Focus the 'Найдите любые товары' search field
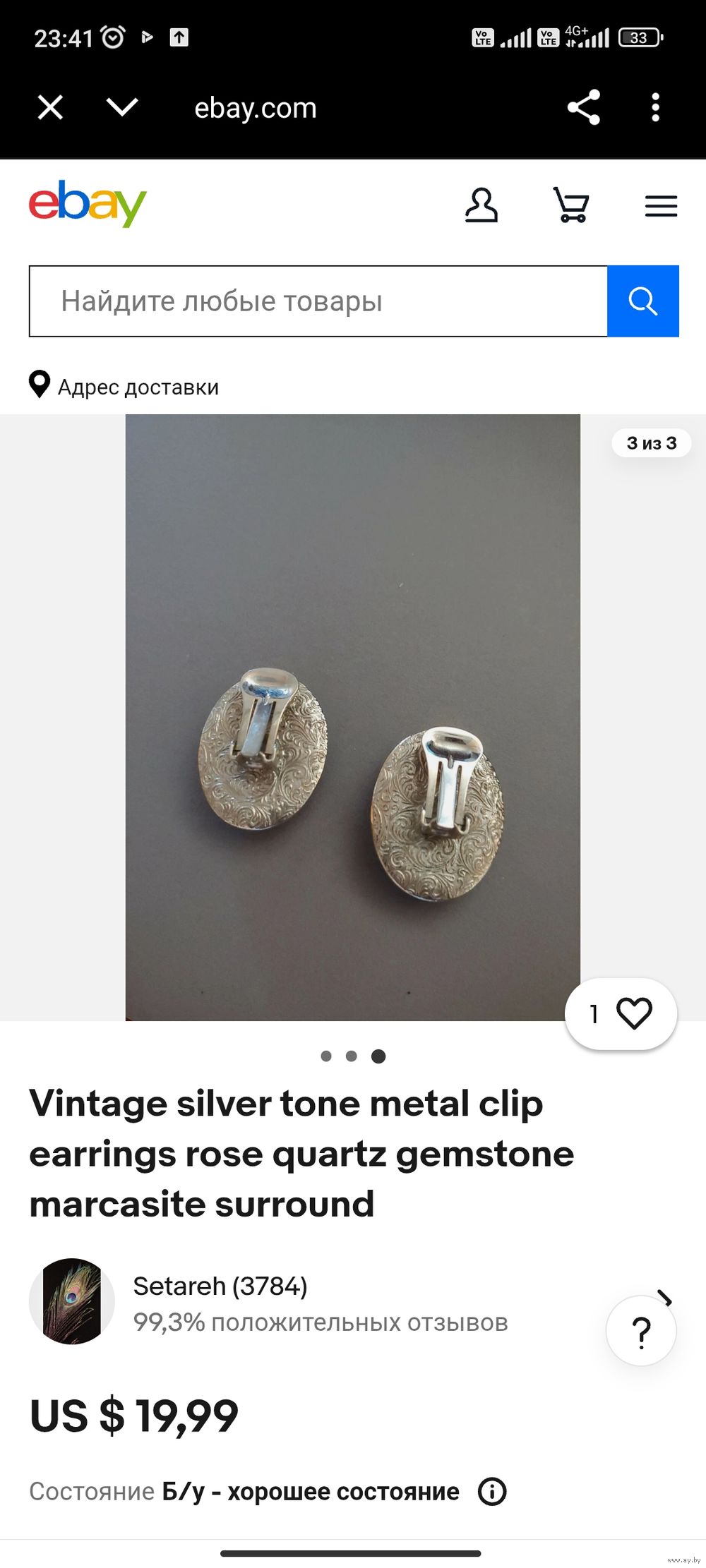 [x=318, y=301]
